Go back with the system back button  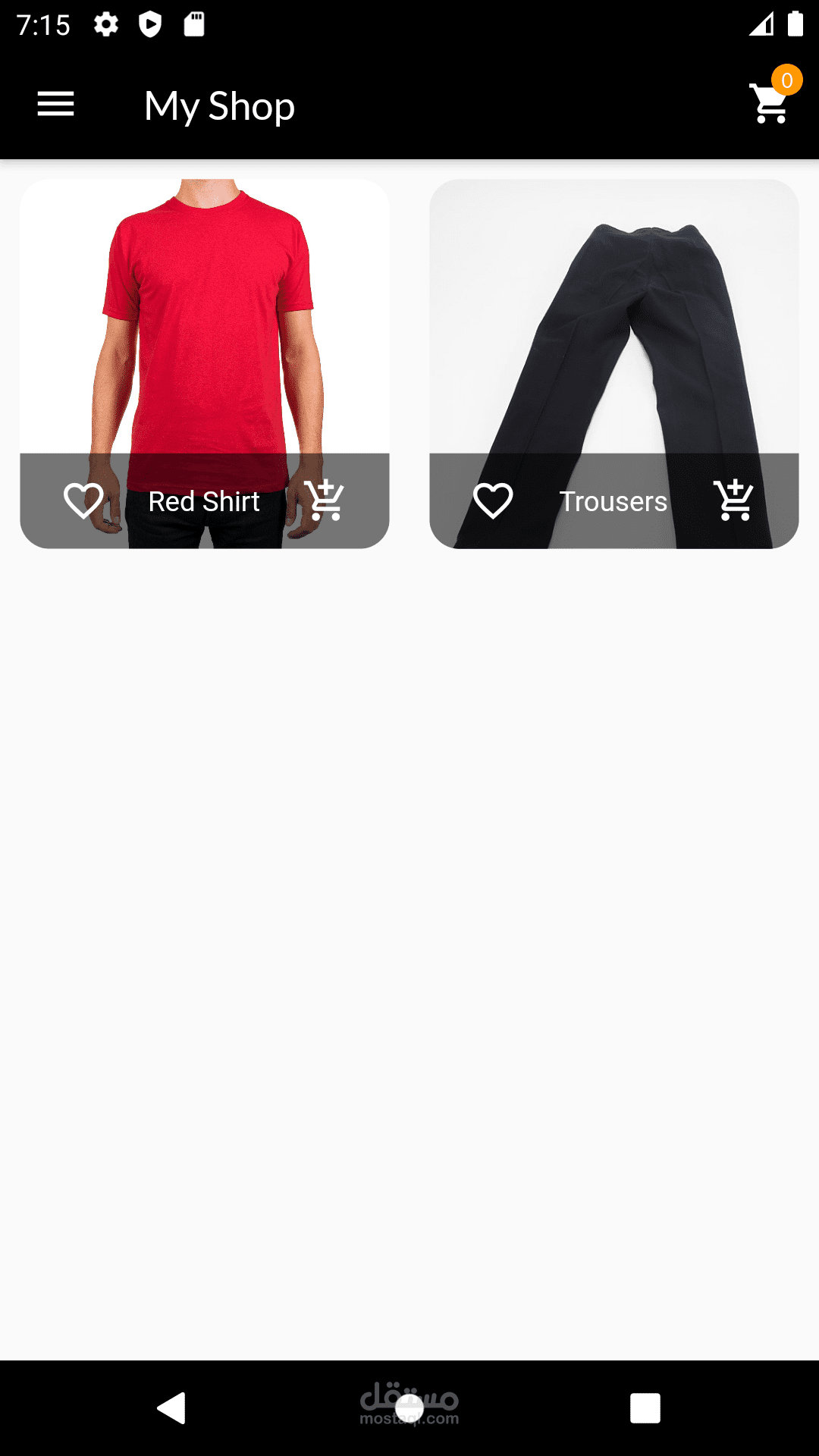tap(172, 1408)
